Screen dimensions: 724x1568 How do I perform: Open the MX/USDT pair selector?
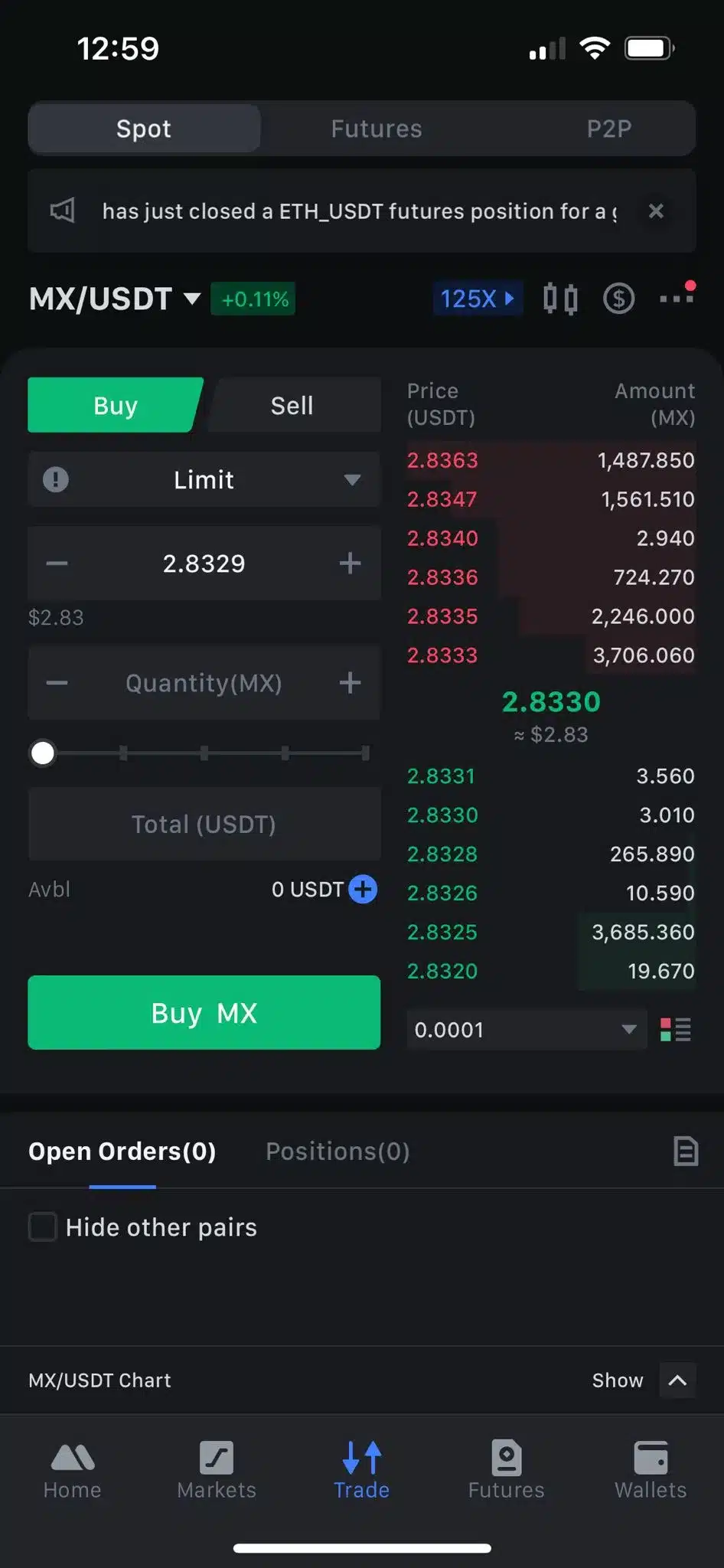[x=115, y=299]
